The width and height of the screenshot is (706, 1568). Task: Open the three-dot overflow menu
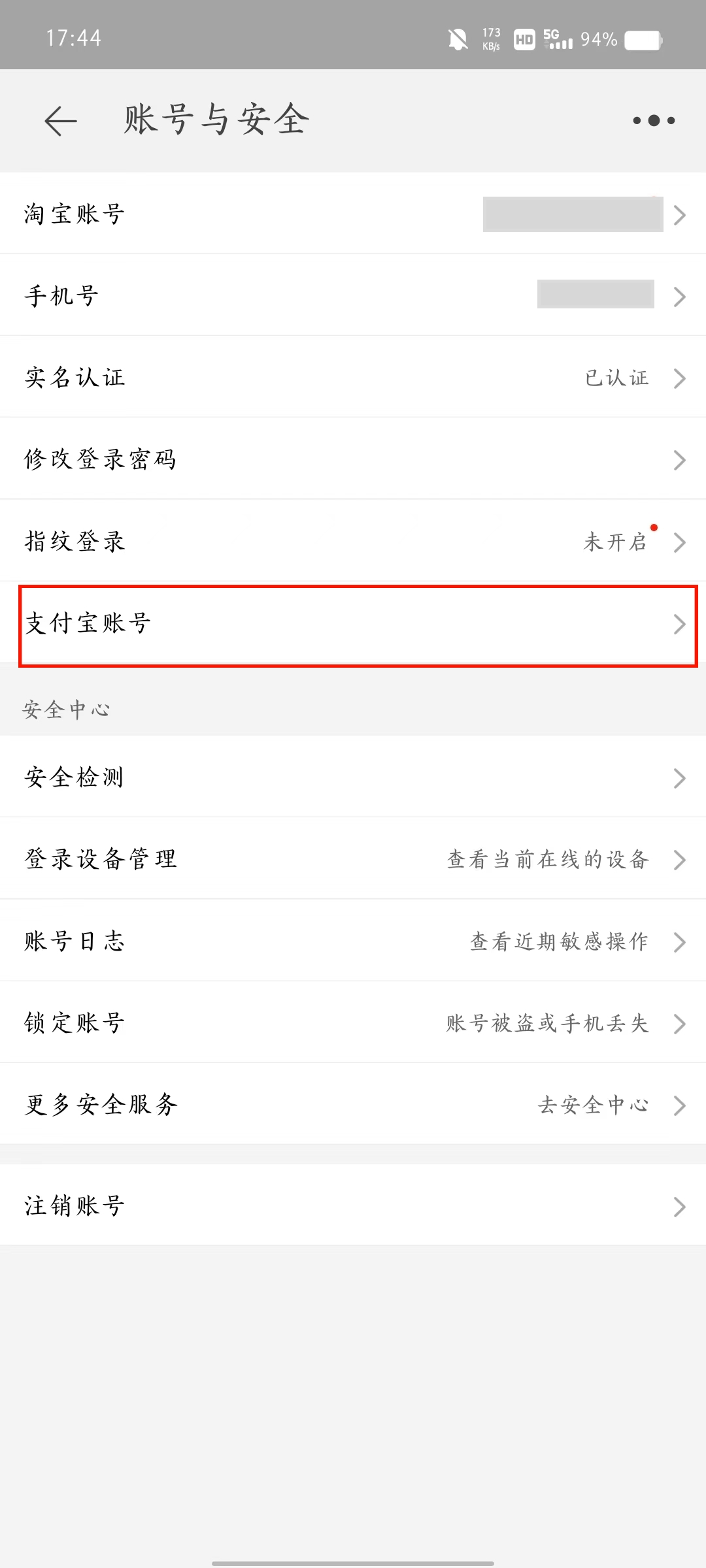[x=654, y=121]
